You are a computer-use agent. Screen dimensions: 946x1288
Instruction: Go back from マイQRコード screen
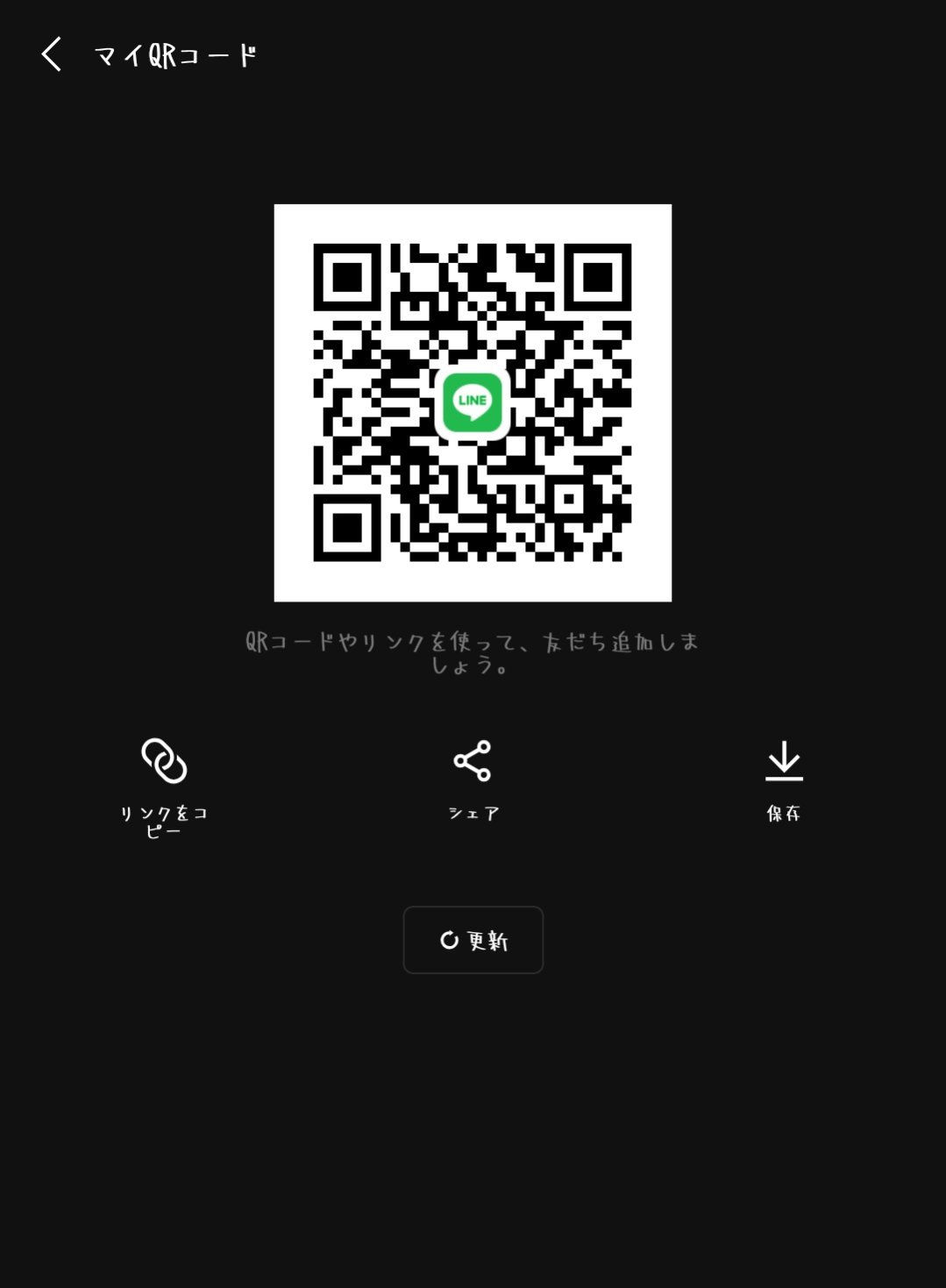[52, 54]
